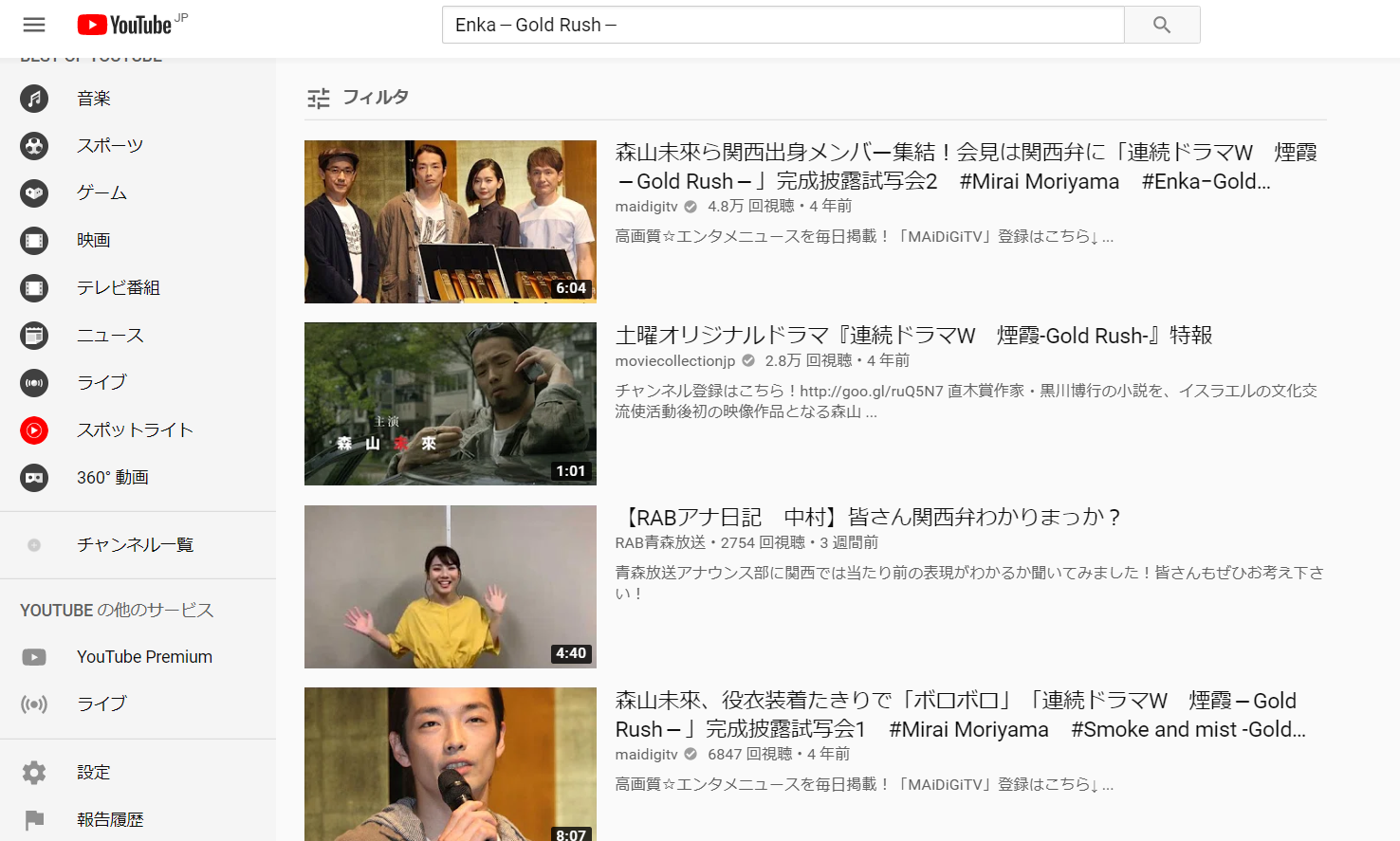Play the 6:04 maidigitv video thumbnail
Viewport: 1400px width, 841px height.
pyautogui.click(x=451, y=222)
